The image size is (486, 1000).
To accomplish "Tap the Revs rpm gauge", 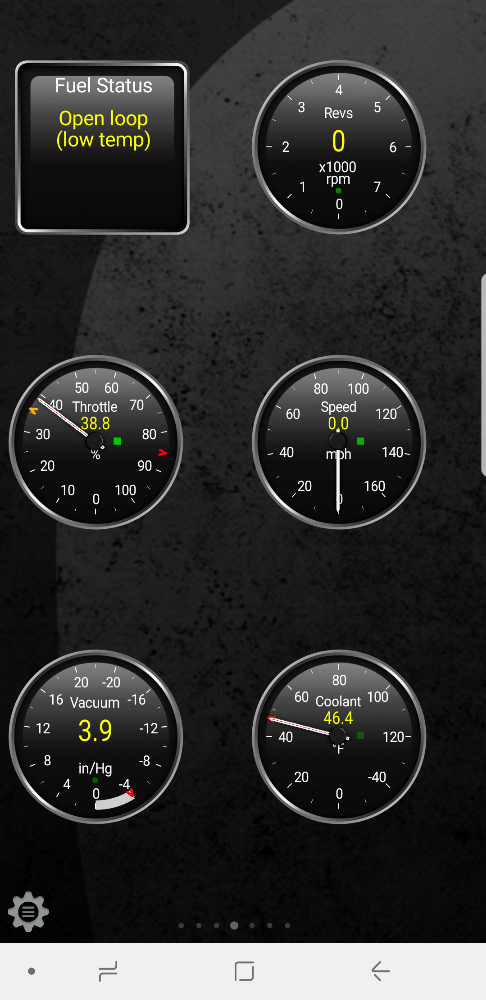I will (x=339, y=147).
